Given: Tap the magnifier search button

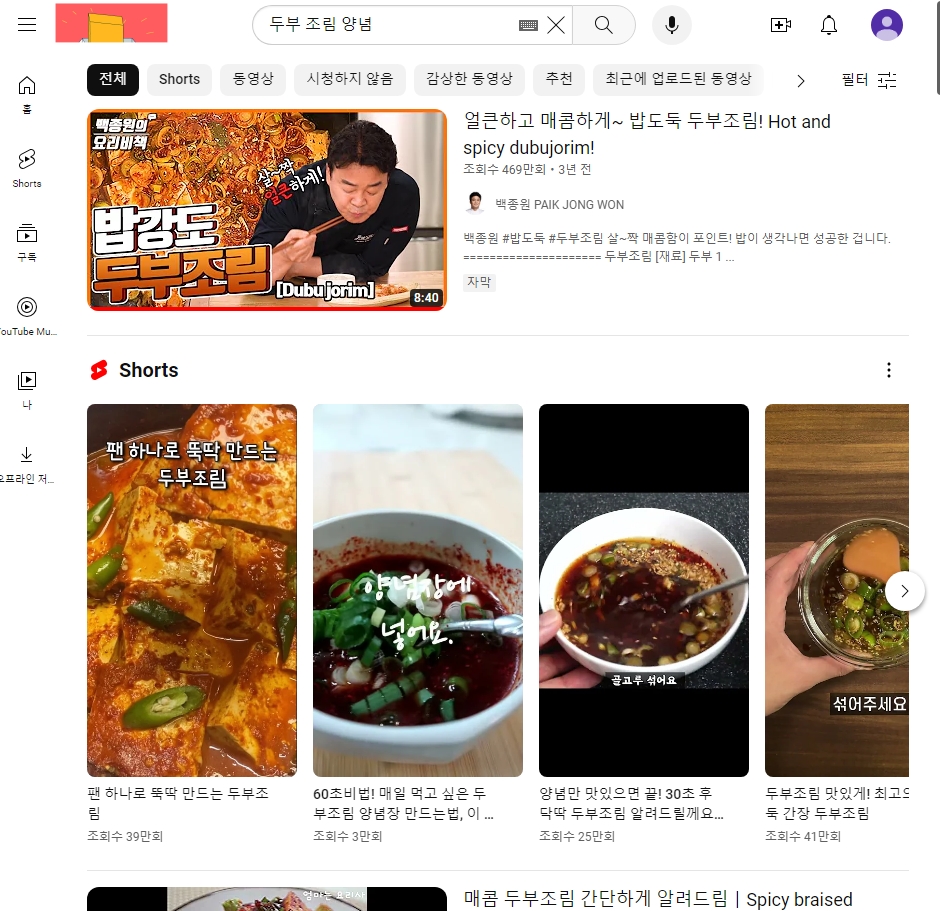Looking at the screenshot, I should (x=603, y=25).
